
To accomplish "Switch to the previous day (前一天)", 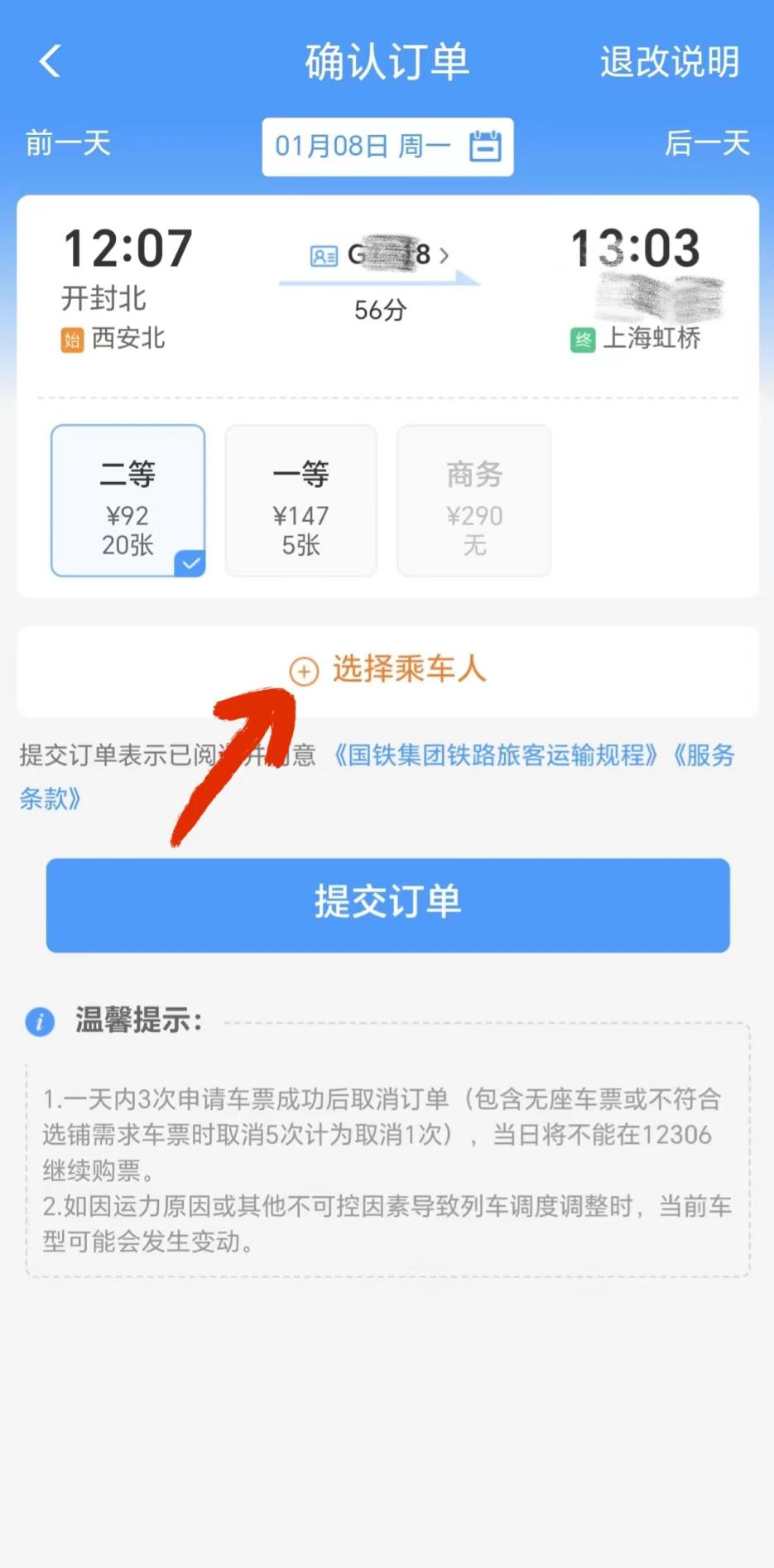I will point(68,143).
